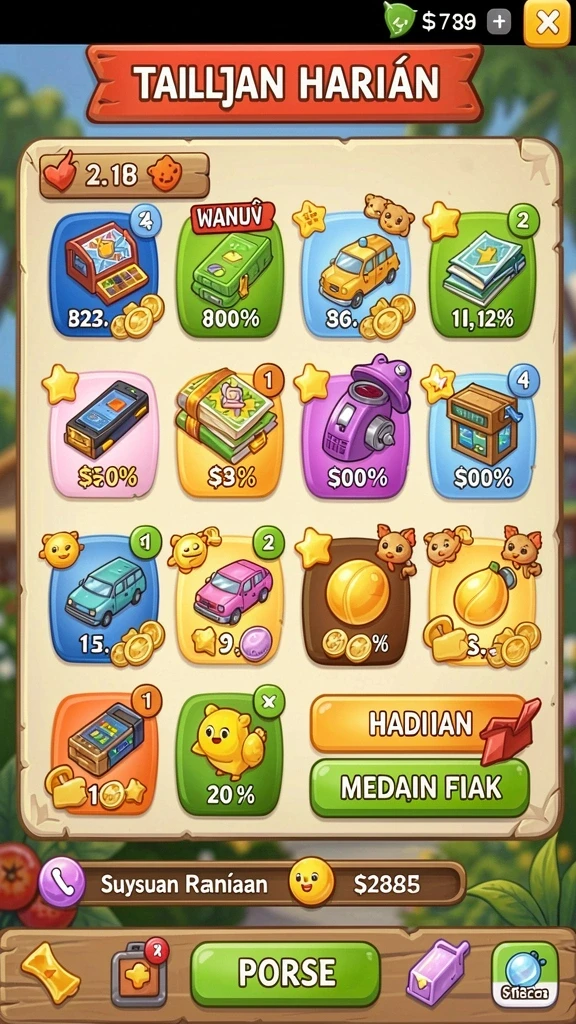Tap the green MEDAIN FIAK button
This screenshot has width=576, height=1024.
point(419,788)
